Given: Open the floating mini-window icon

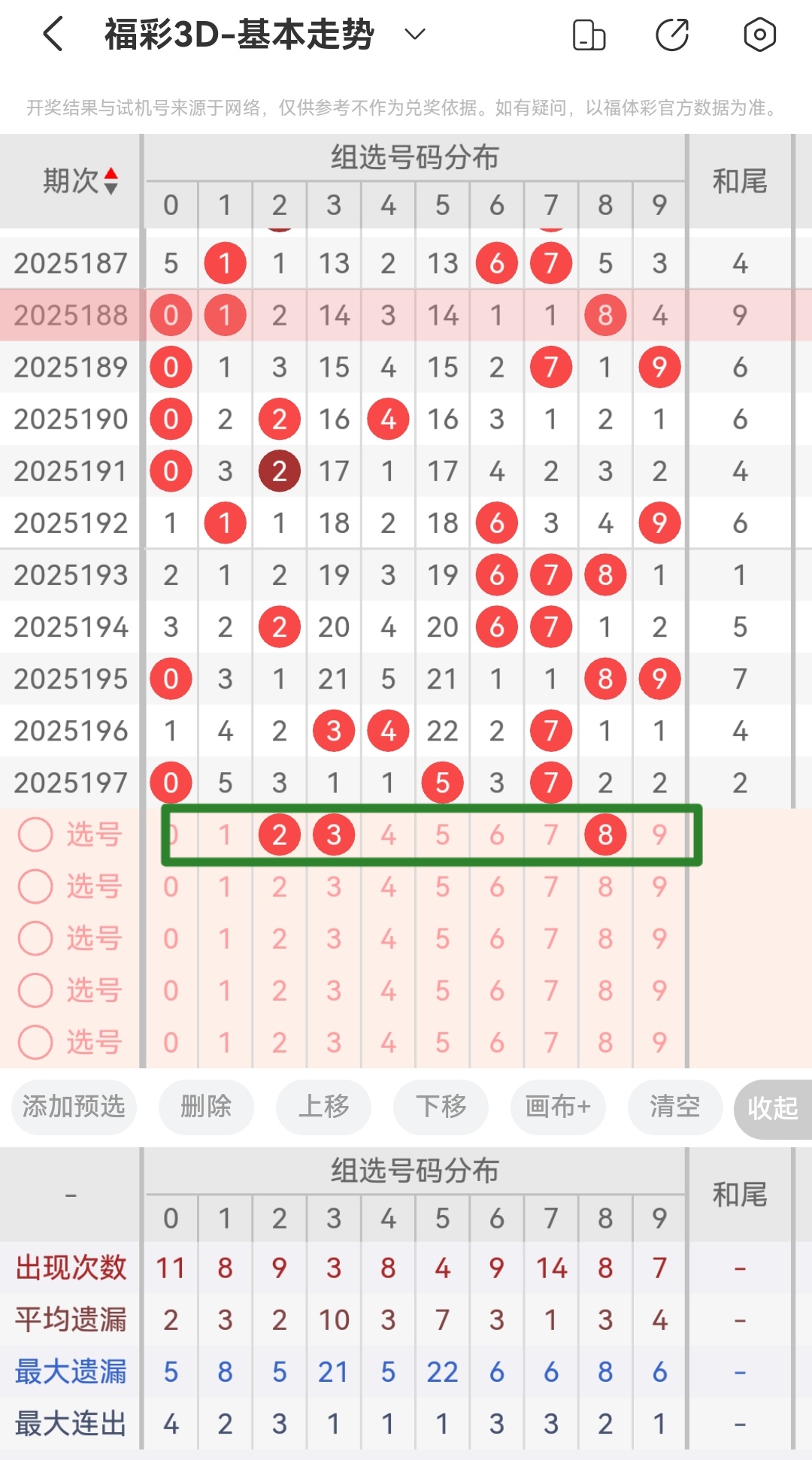Looking at the screenshot, I should (x=590, y=33).
